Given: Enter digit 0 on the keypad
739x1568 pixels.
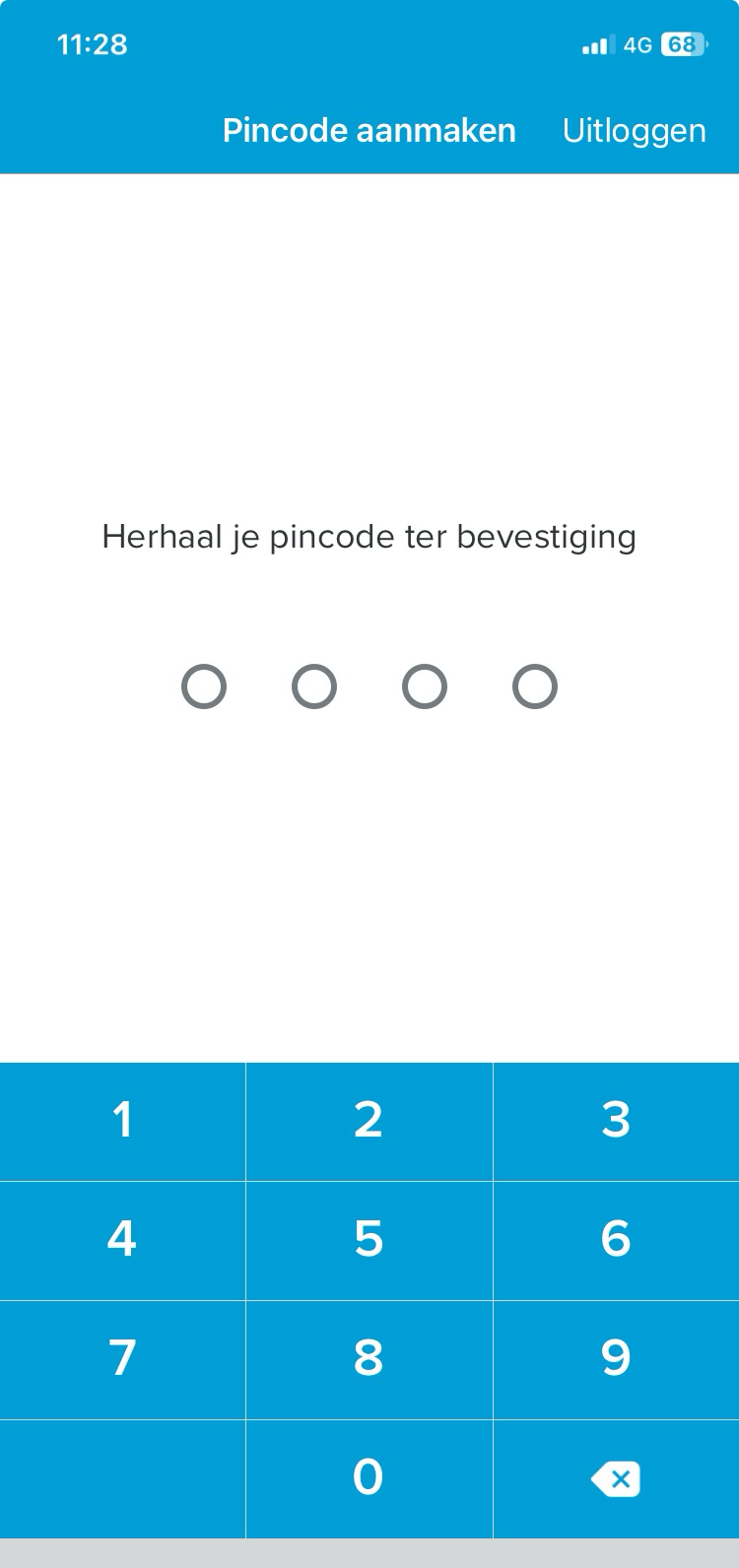Looking at the screenshot, I should (x=369, y=1478).
